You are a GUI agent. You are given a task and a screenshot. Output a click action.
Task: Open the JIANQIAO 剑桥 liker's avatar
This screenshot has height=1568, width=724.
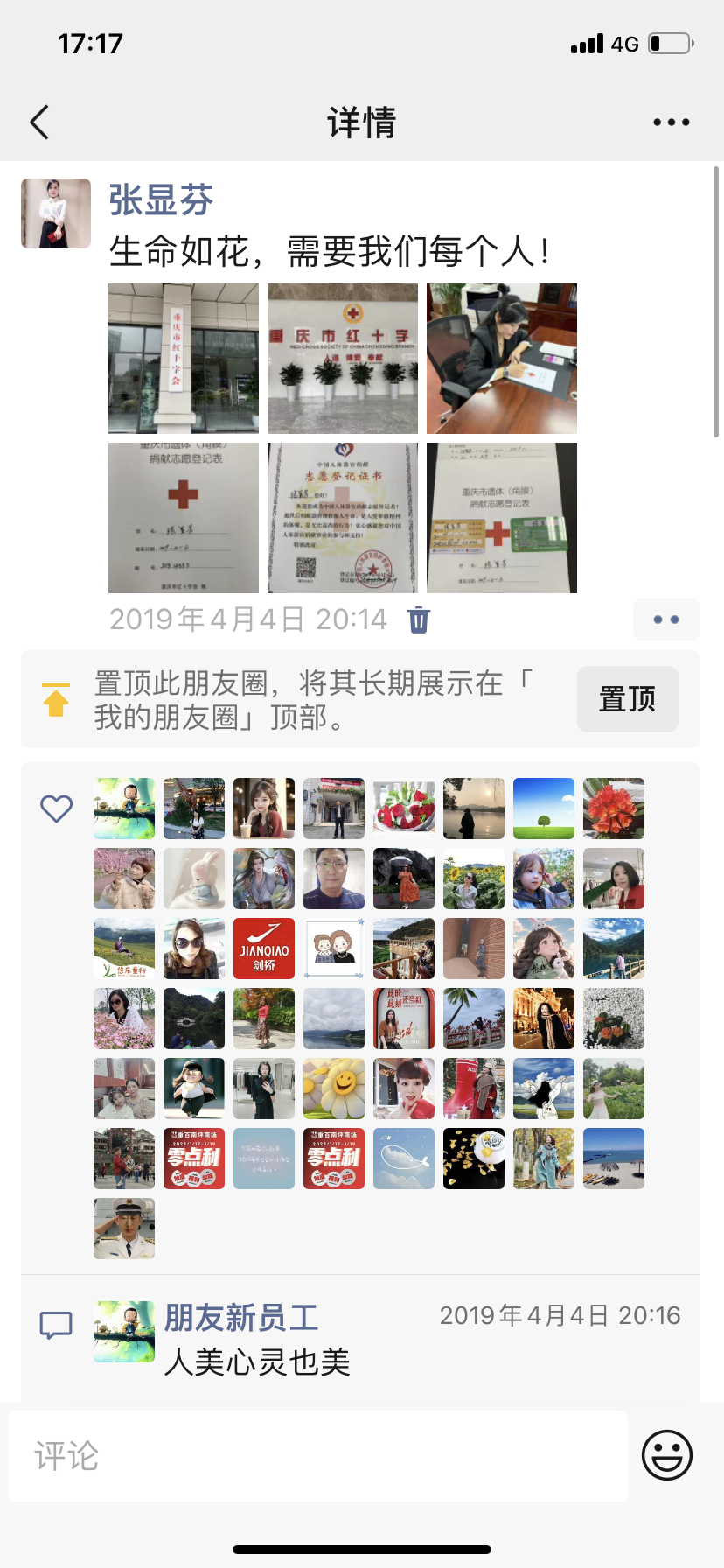(264, 948)
